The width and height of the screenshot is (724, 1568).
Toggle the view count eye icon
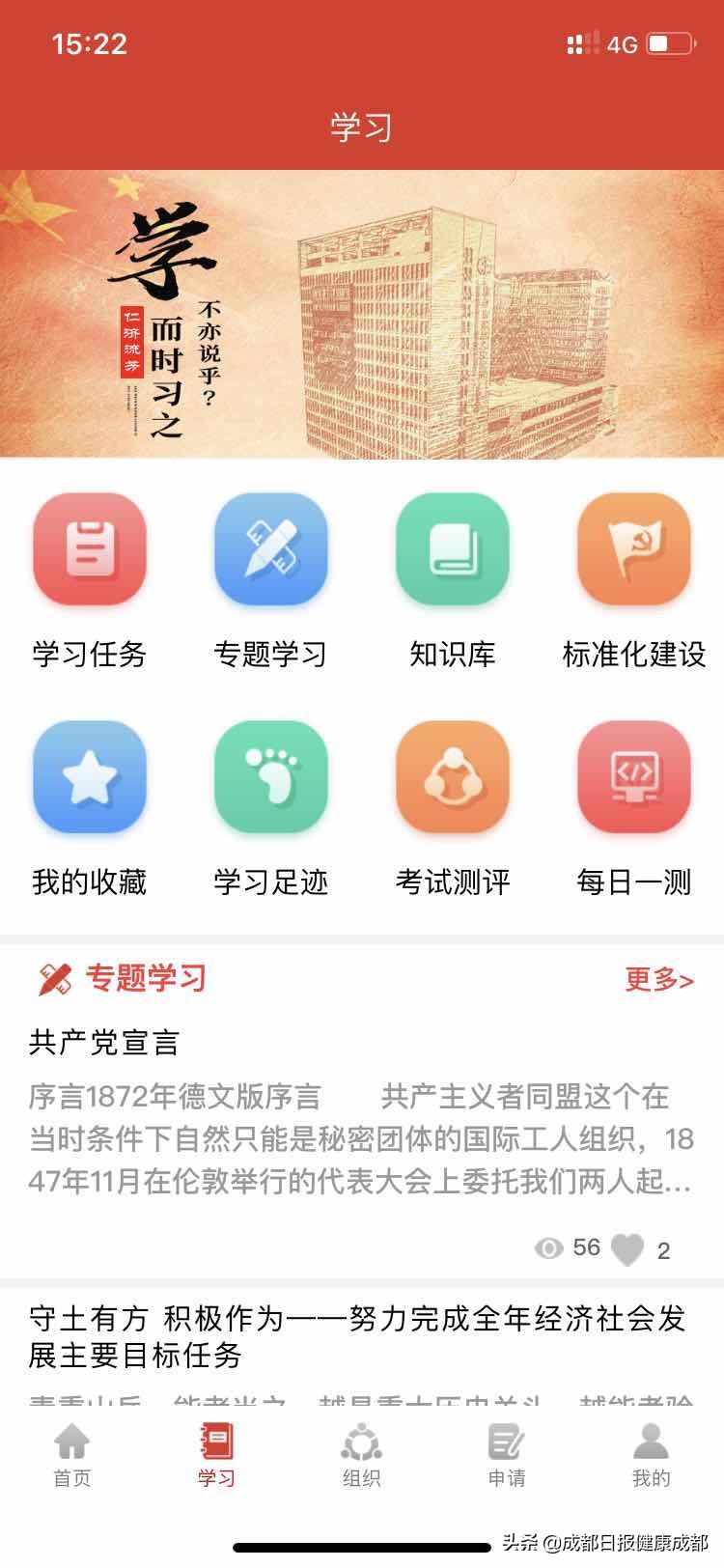pyautogui.click(x=548, y=1247)
